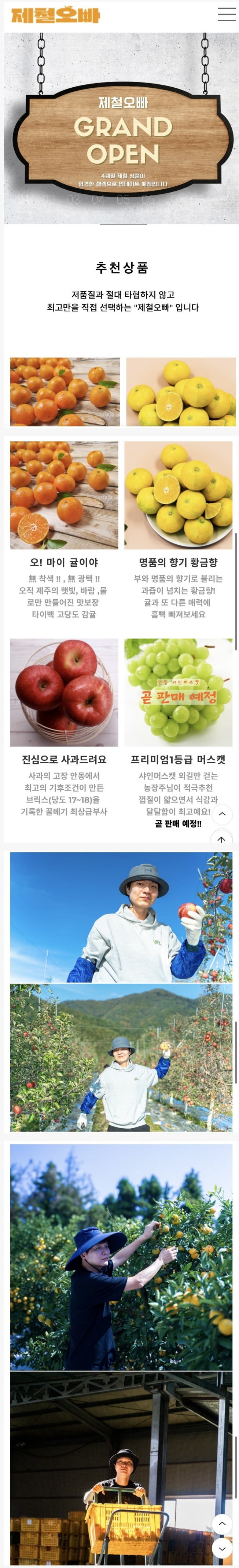
Task: Open the 오! 마이 귤이야 product
Action: click(64, 496)
